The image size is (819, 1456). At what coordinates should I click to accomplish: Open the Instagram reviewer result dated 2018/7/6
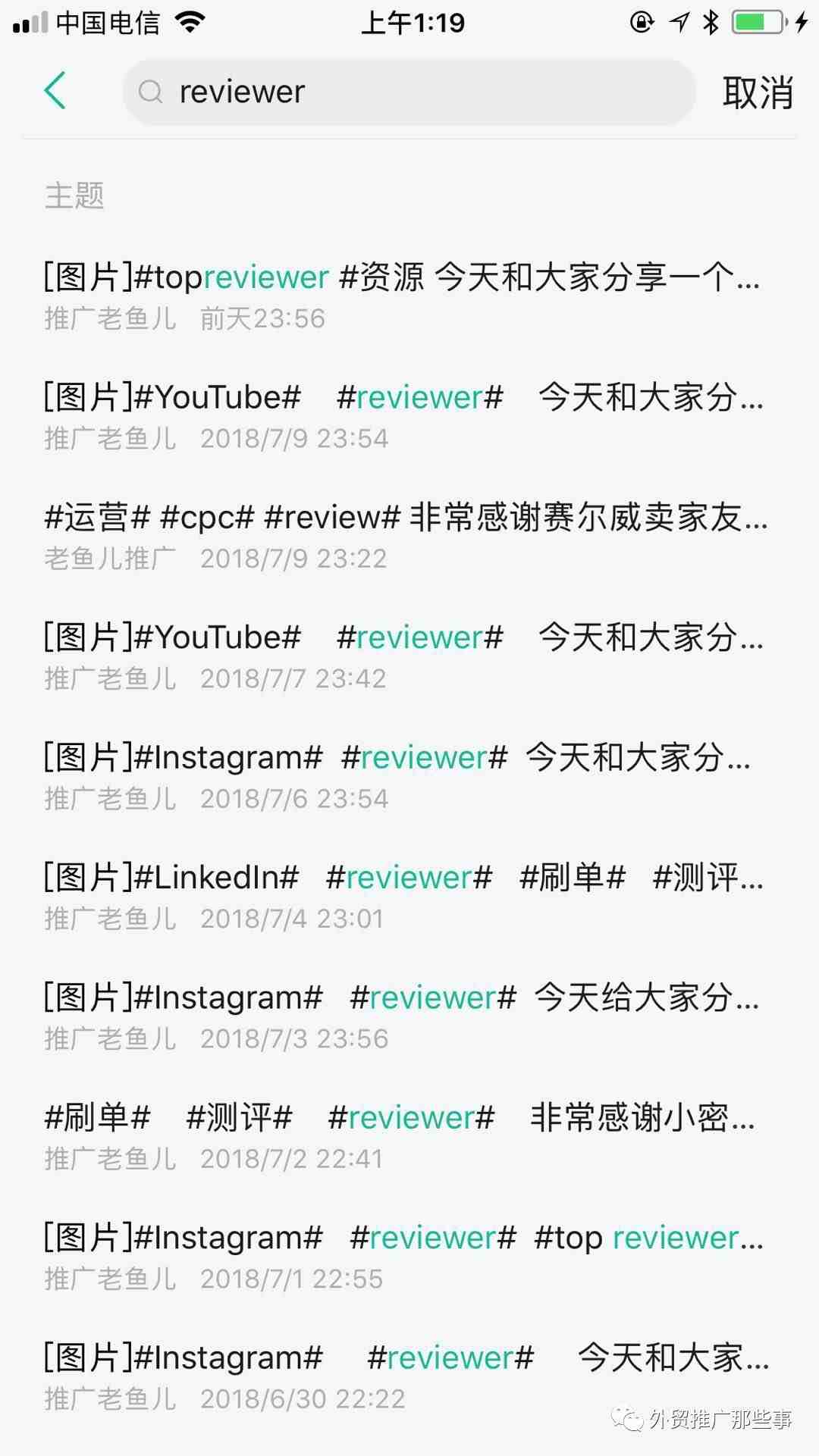pyautogui.click(x=409, y=776)
